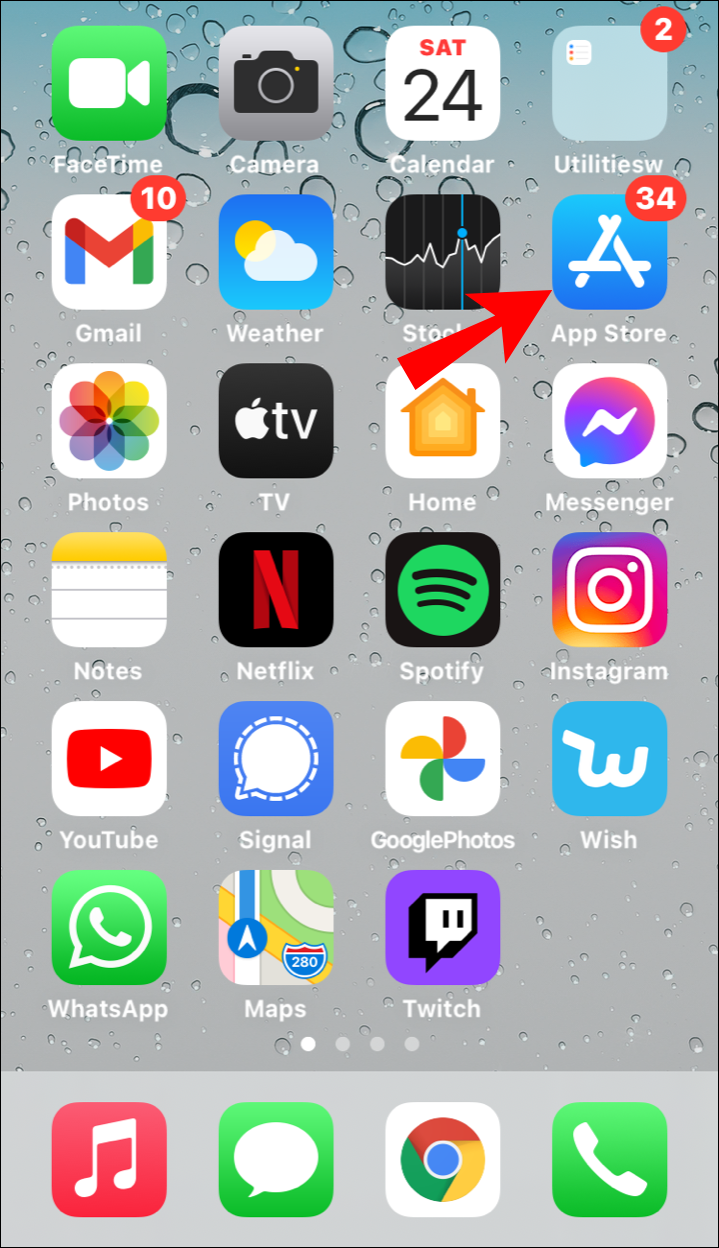Open Gmail with 10 unread
719x1248 pixels.
click(x=109, y=252)
